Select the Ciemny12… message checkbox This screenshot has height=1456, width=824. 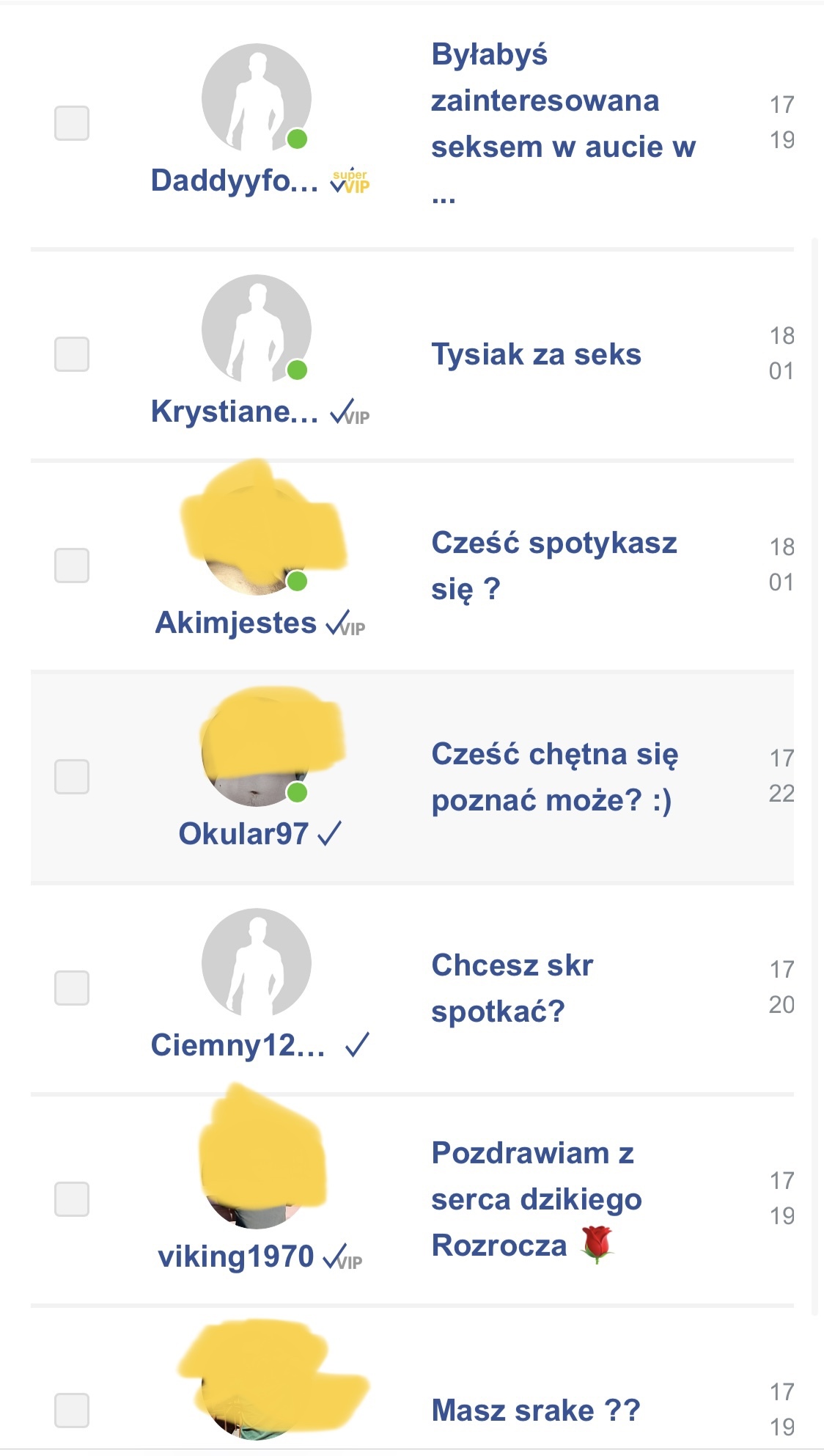point(72,988)
